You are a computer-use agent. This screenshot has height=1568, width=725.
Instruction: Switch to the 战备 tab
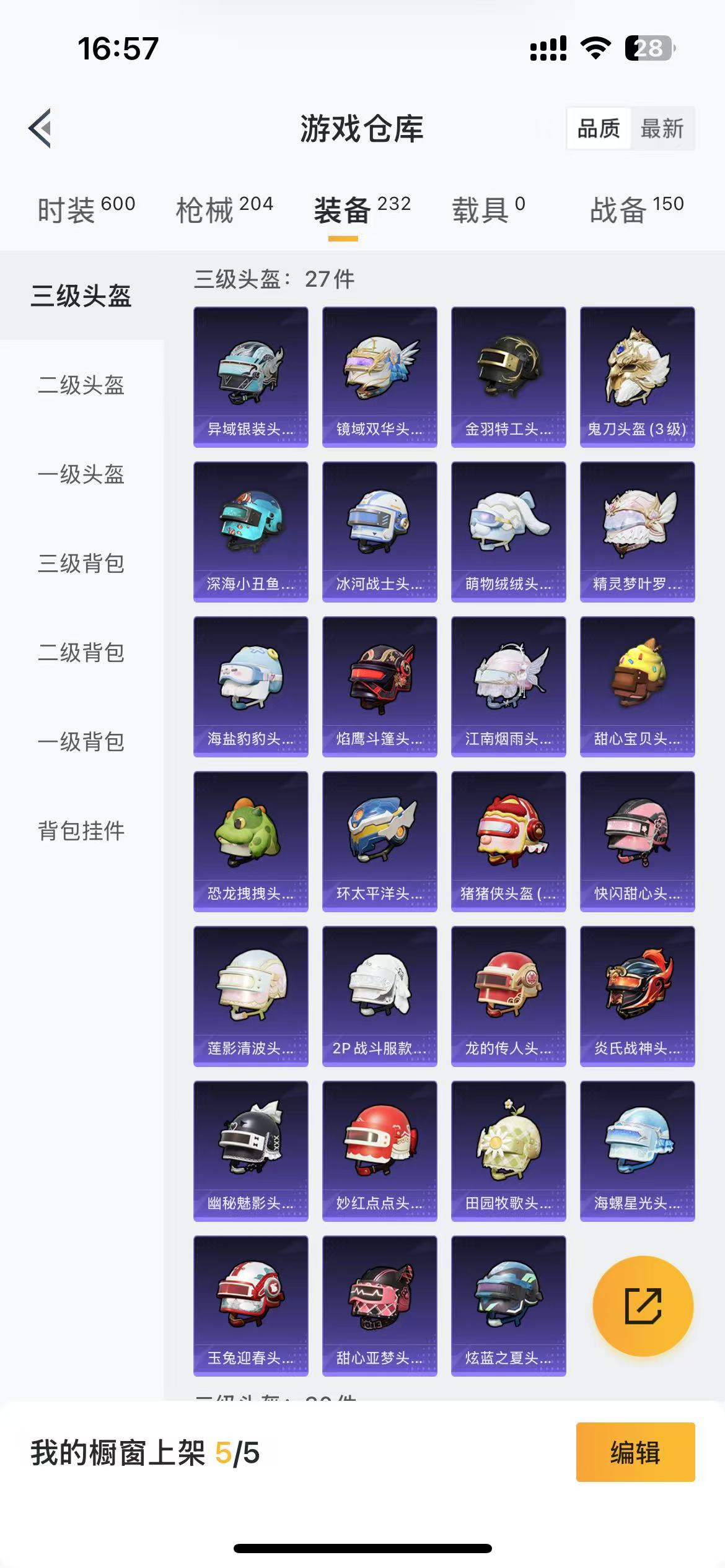pyautogui.click(x=636, y=209)
